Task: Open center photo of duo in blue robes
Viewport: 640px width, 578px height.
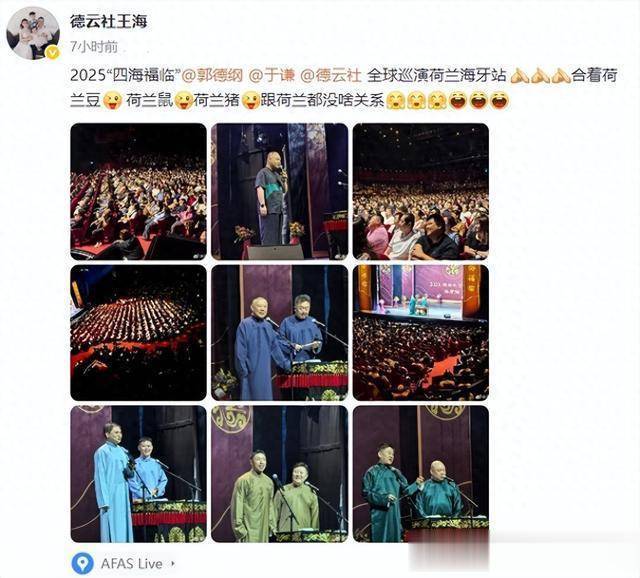Action: click(x=279, y=332)
